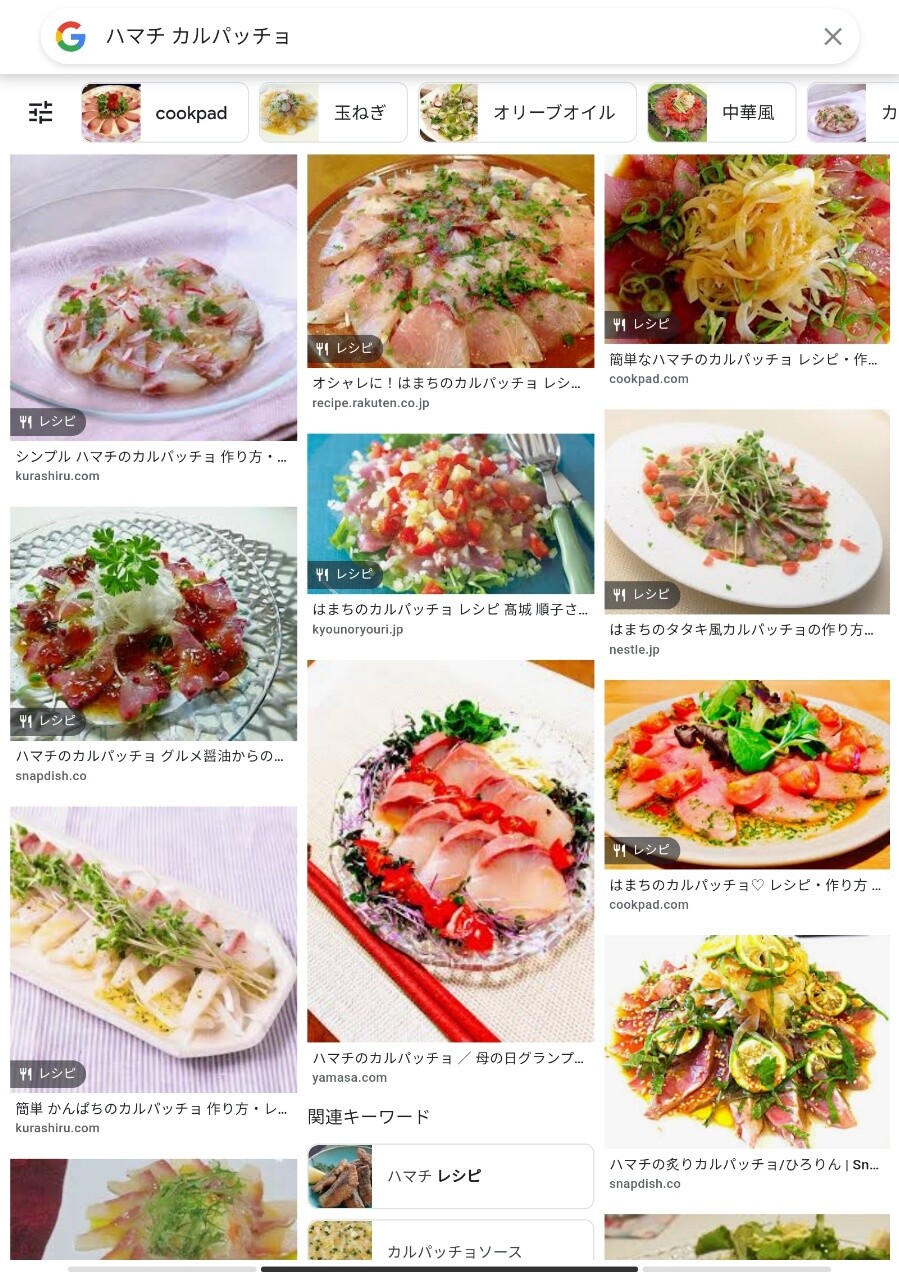Filter results by 玉ねぎ chip
Viewport: 899px width, 1280px height.
pos(333,113)
